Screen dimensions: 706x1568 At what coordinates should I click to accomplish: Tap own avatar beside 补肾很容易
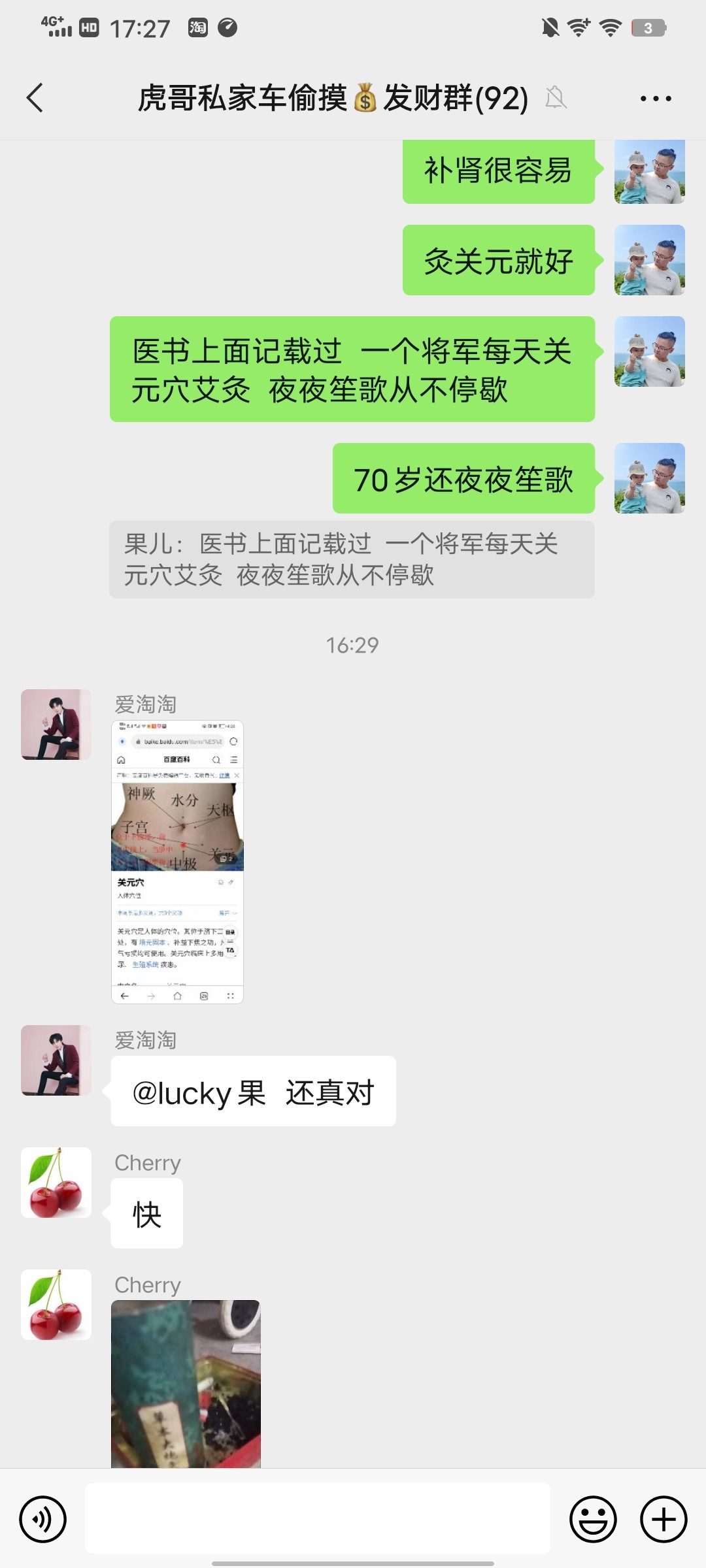click(650, 170)
